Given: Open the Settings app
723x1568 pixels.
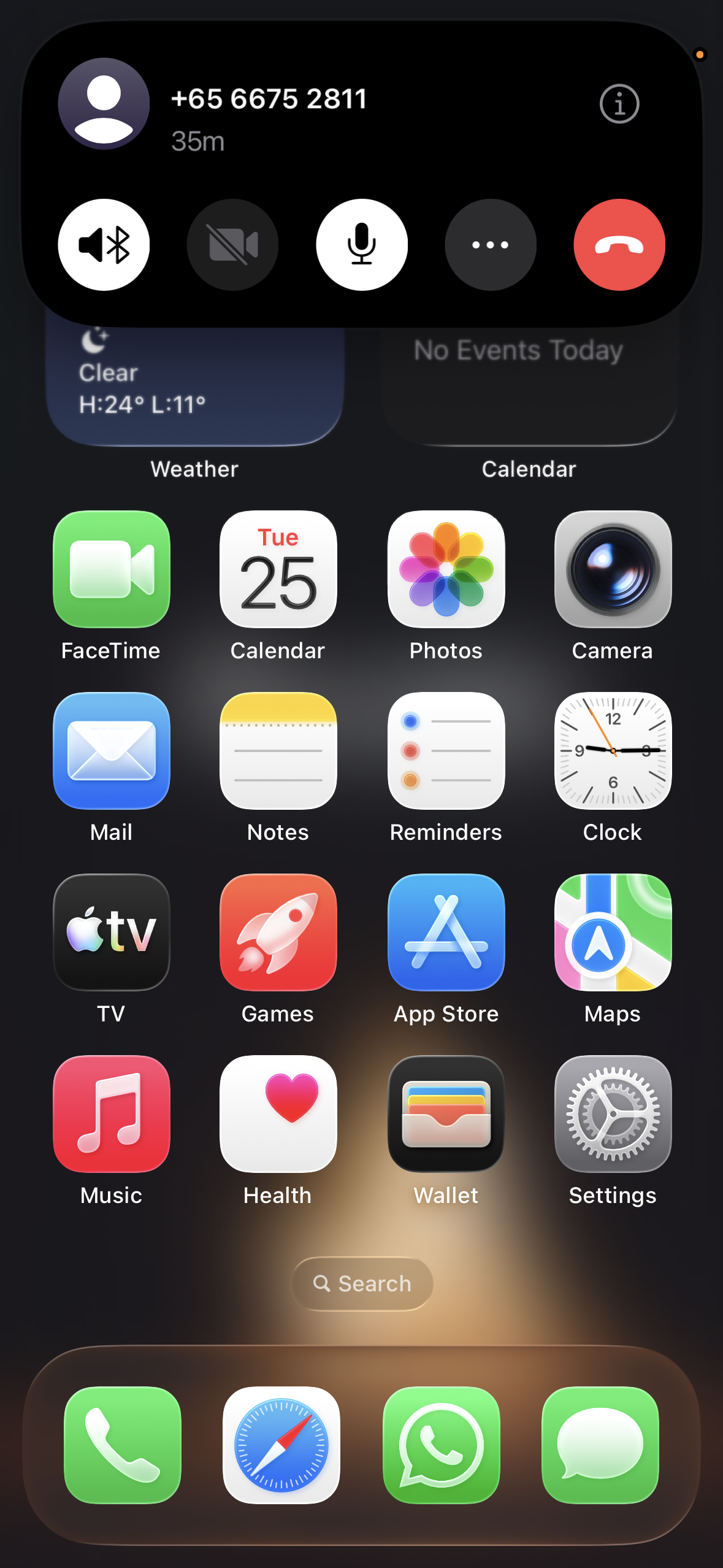Looking at the screenshot, I should [613, 1114].
